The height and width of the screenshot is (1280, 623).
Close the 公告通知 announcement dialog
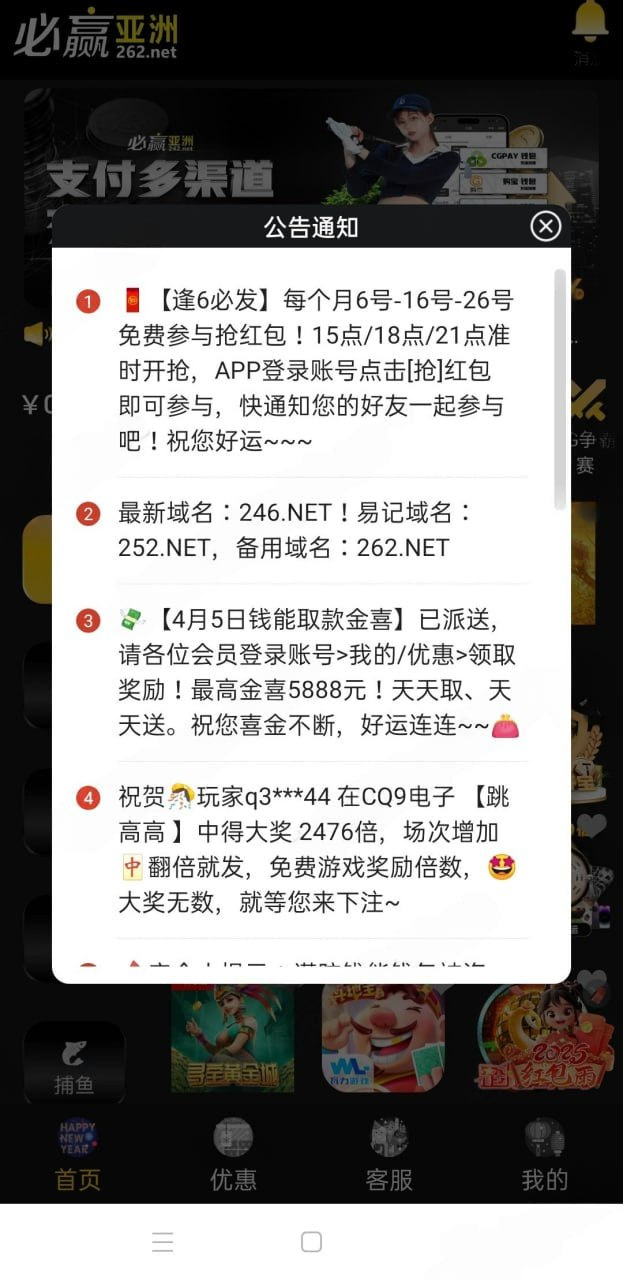coord(545,227)
